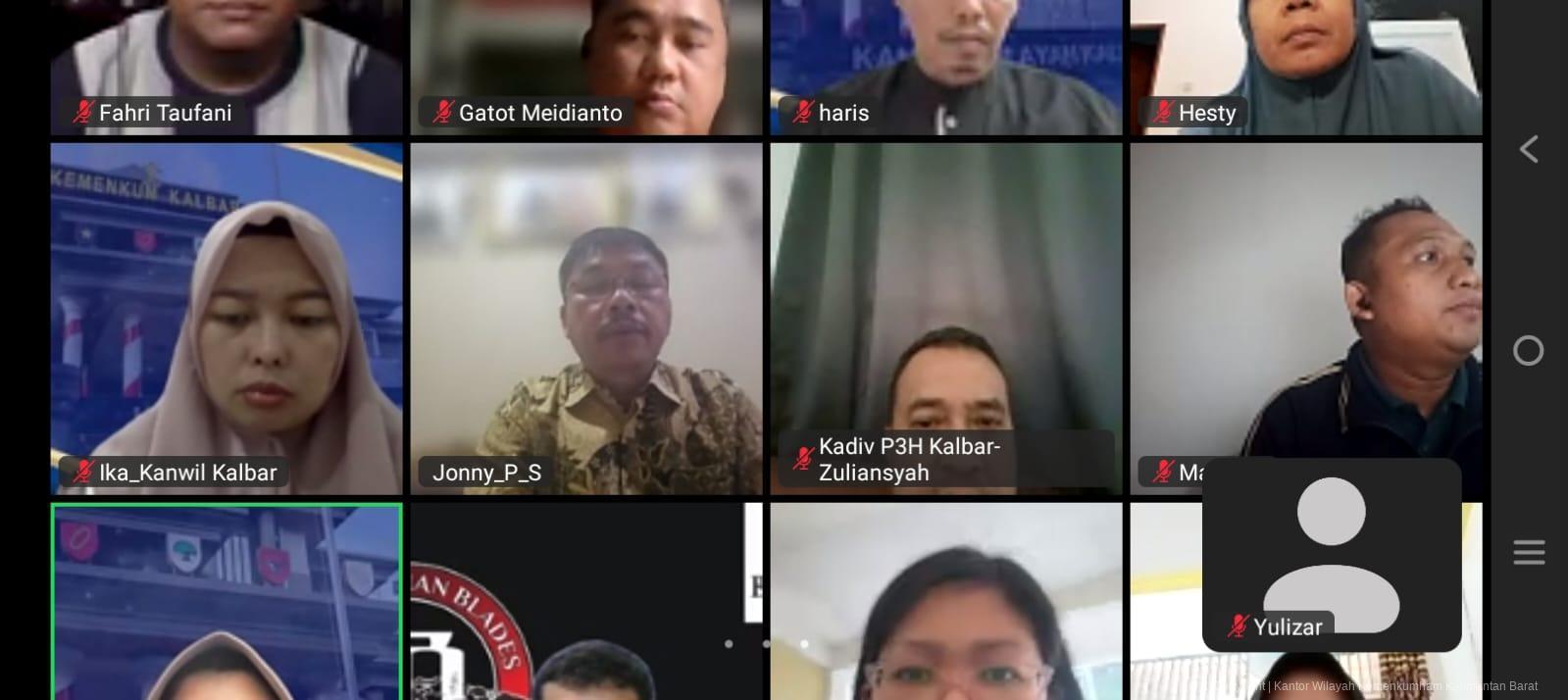This screenshot has width=1568, height=700.
Task: Select Kadiv P3H Kalbar-Zuliansyah's video tile
Action: (945, 319)
